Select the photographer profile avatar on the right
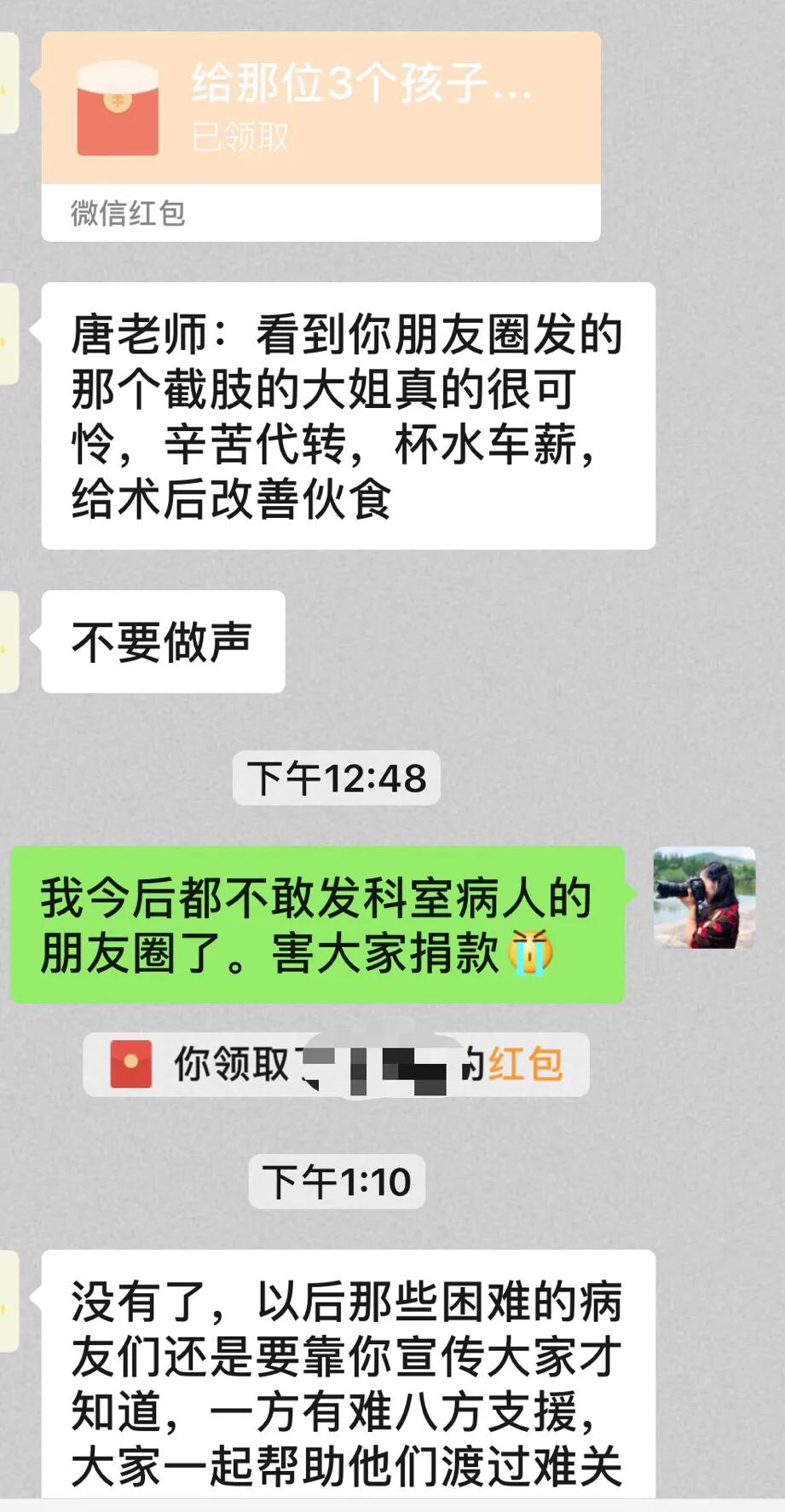Screen dimensions: 785x1512 click(705, 897)
